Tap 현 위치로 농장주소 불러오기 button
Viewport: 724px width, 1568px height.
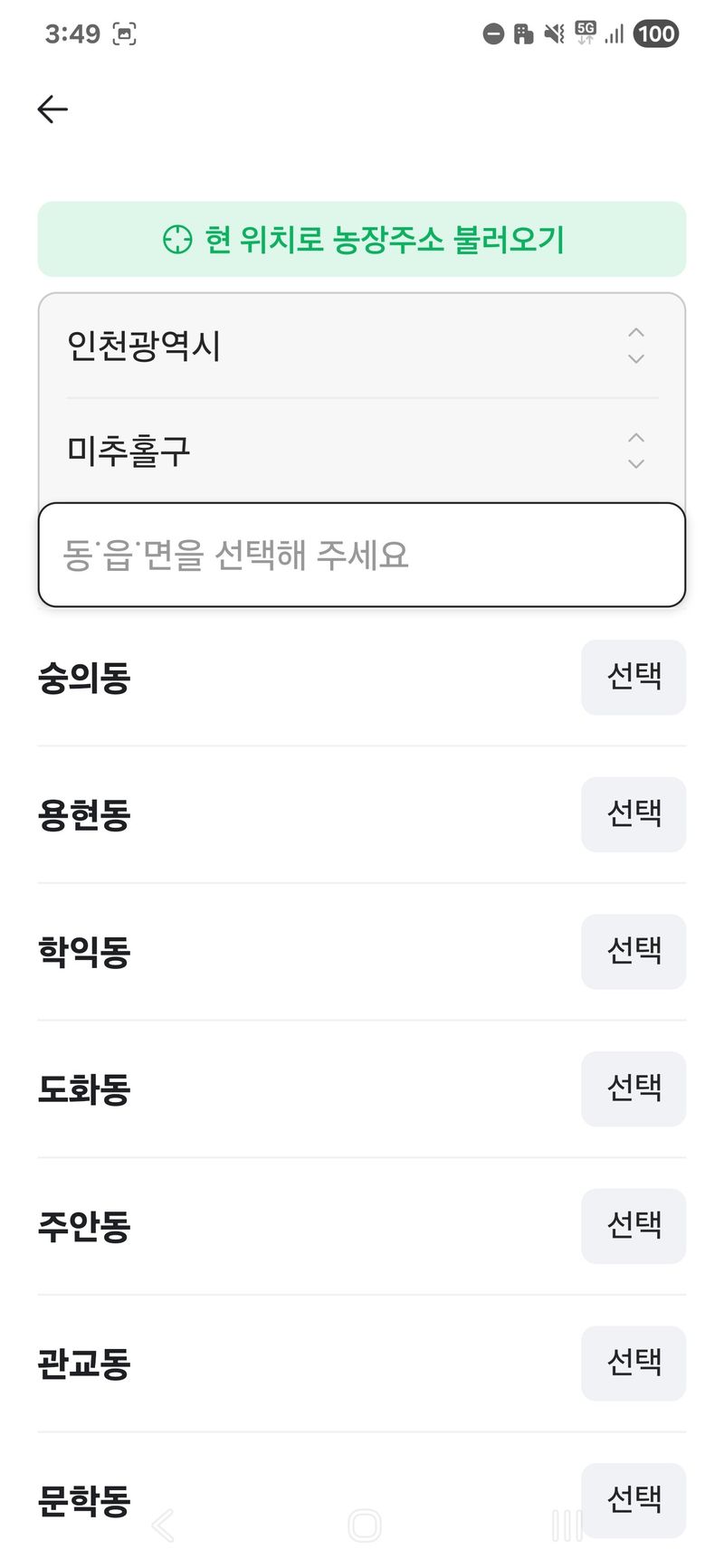click(x=362, y=240)
